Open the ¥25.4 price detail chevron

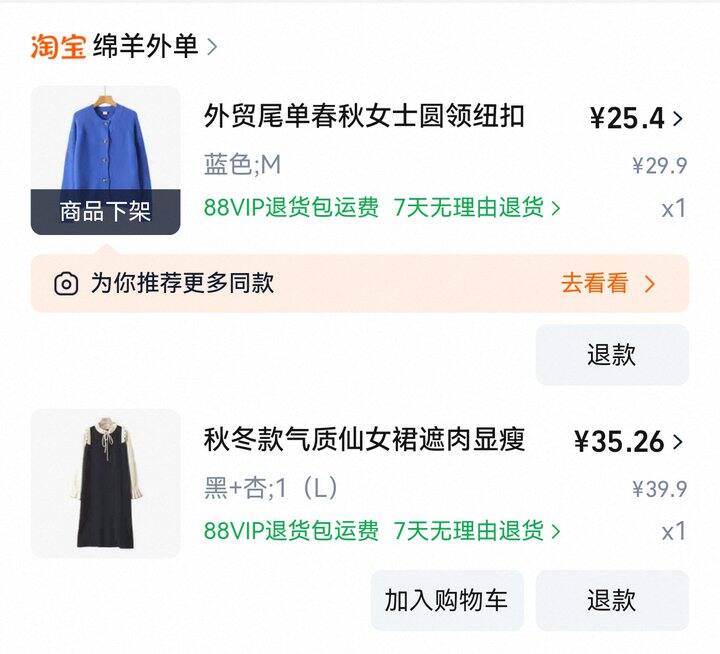(679, 119)
